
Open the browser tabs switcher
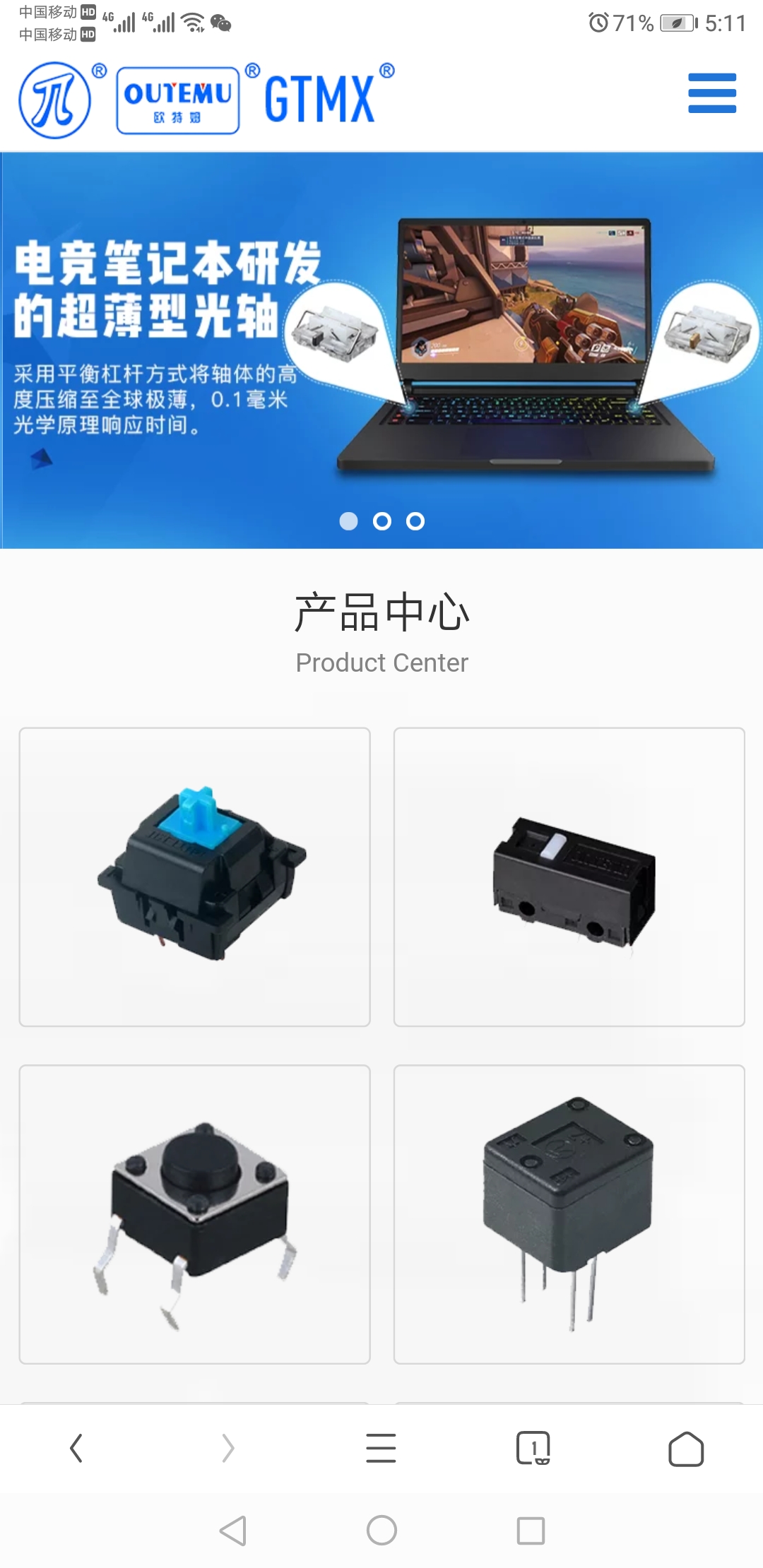click(533, 1448)
